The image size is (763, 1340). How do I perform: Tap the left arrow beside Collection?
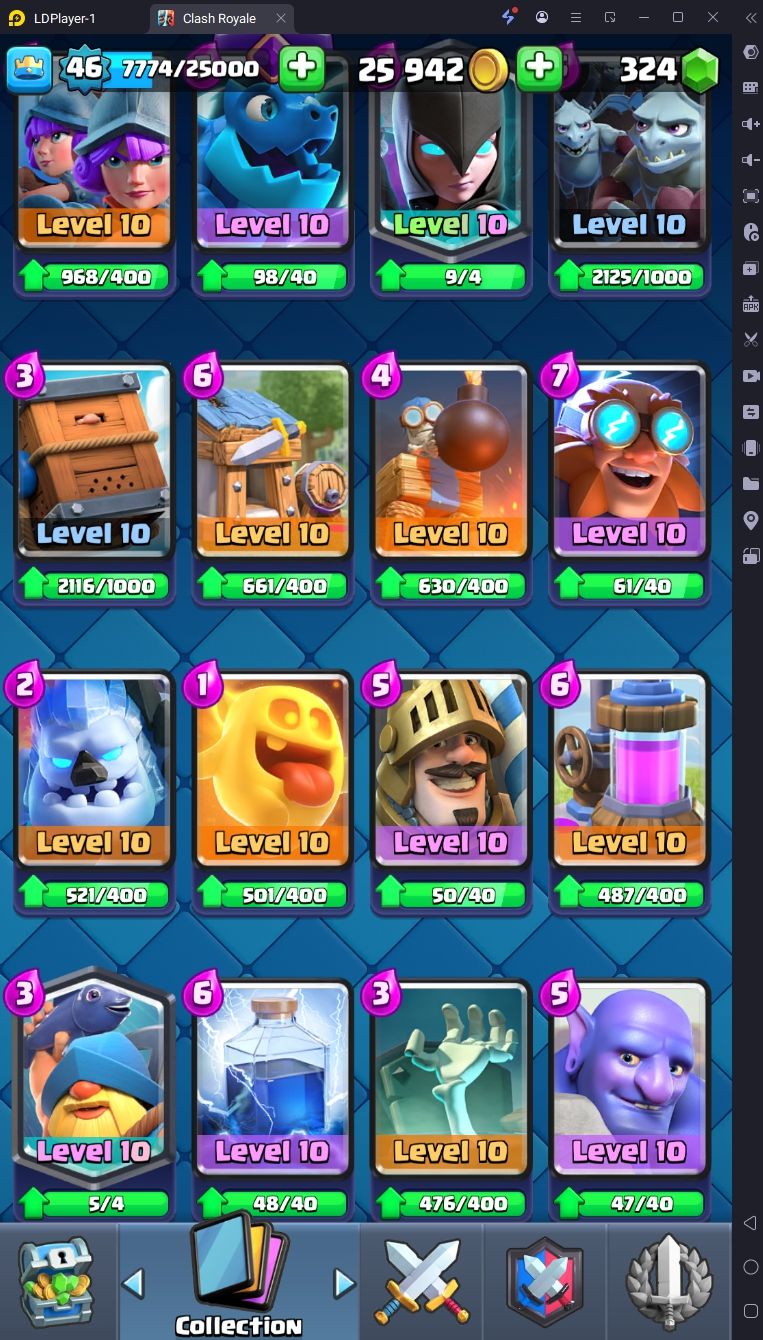click(133, 1283)
